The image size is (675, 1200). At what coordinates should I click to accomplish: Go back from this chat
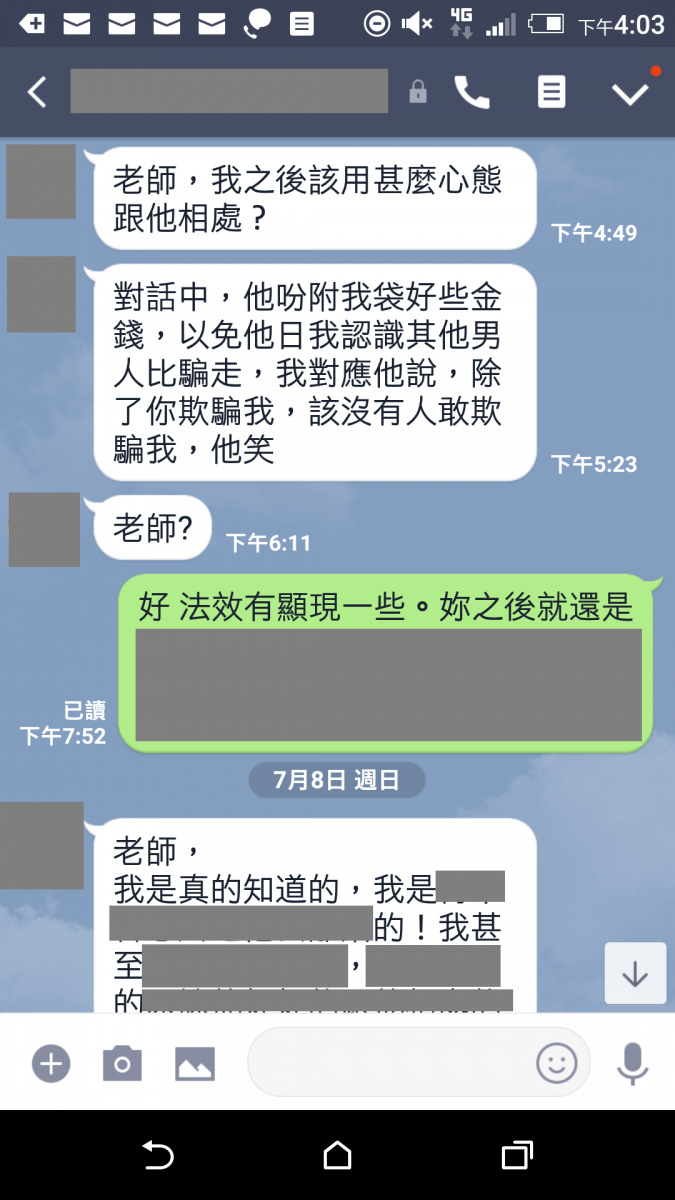pos(37,93)
